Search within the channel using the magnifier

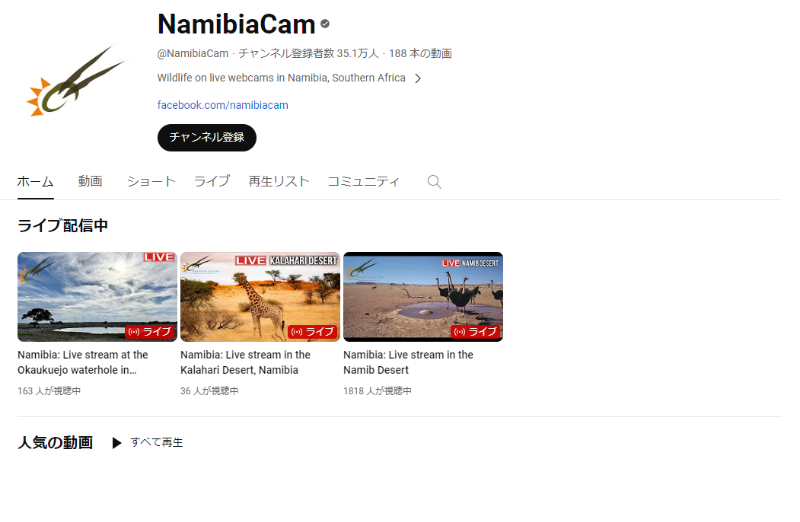(x=434, y=182)
